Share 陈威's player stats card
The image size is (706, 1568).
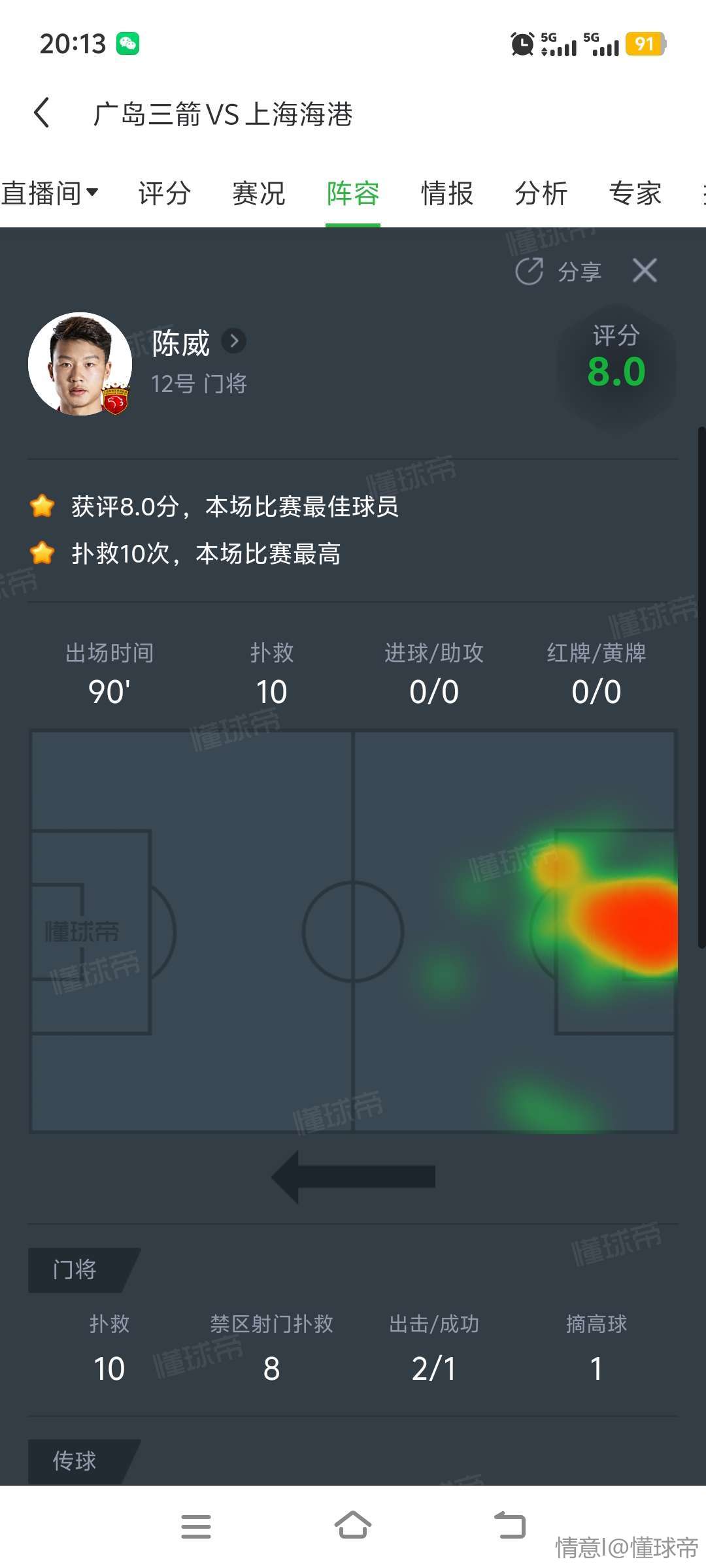(560, 271)
